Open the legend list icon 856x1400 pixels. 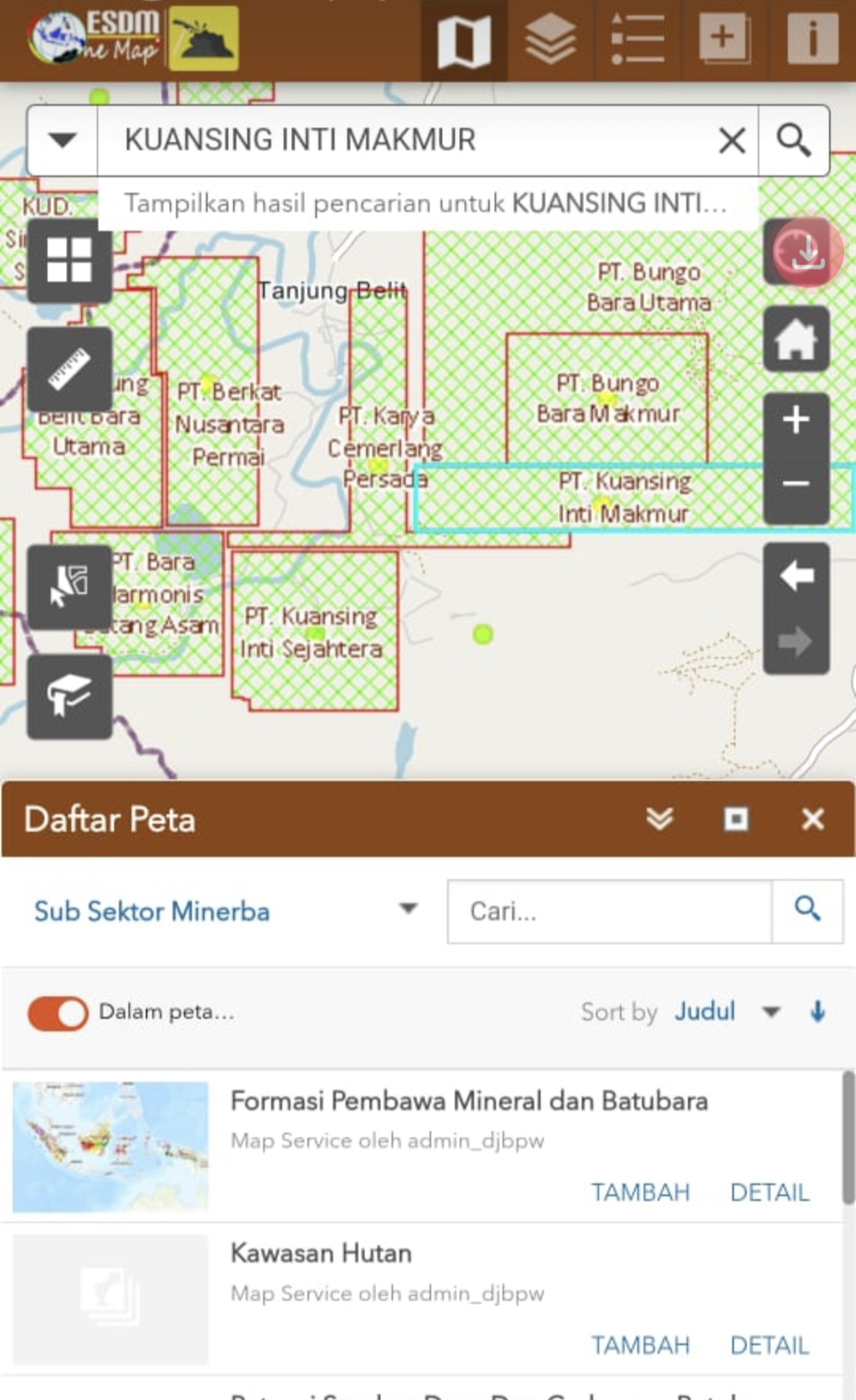pyautogui.click(x=637, y=40)
